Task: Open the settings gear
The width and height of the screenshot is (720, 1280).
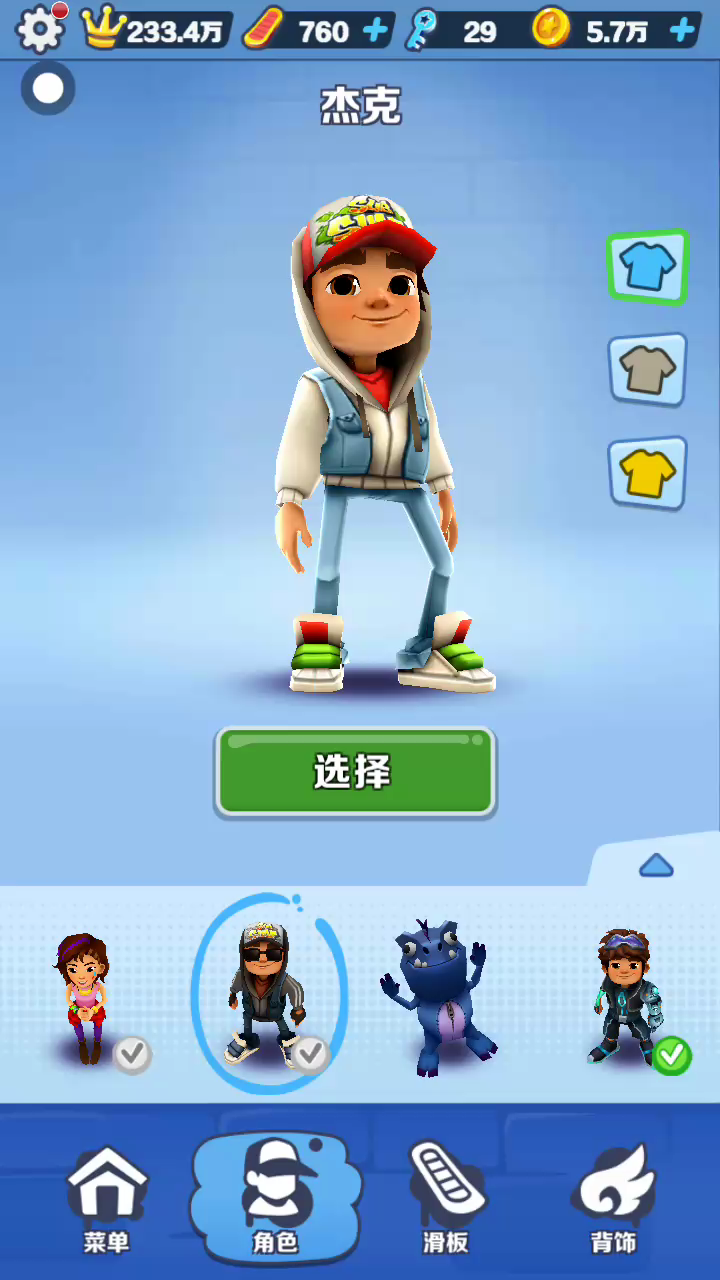Action: (x=40, y=30)
